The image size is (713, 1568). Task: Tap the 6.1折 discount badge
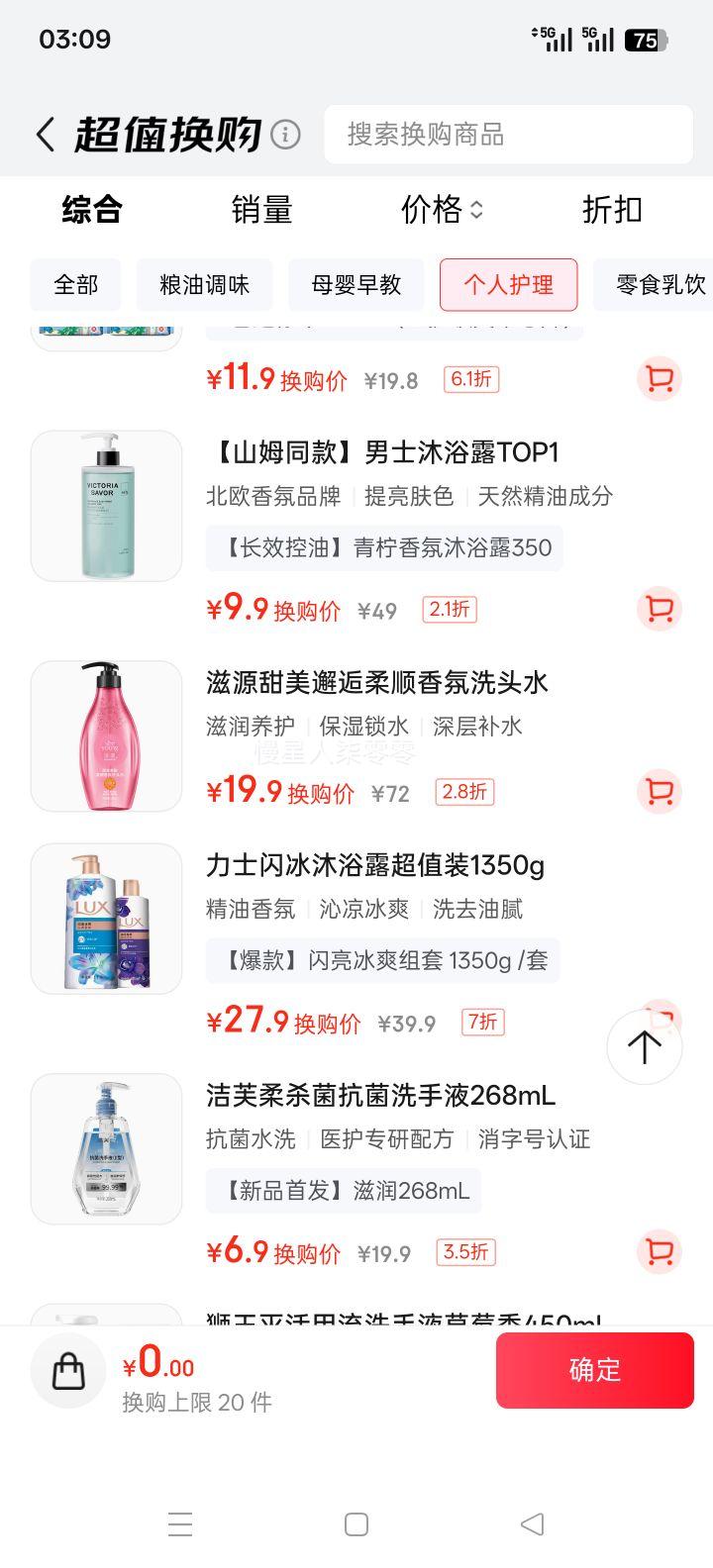470,379
